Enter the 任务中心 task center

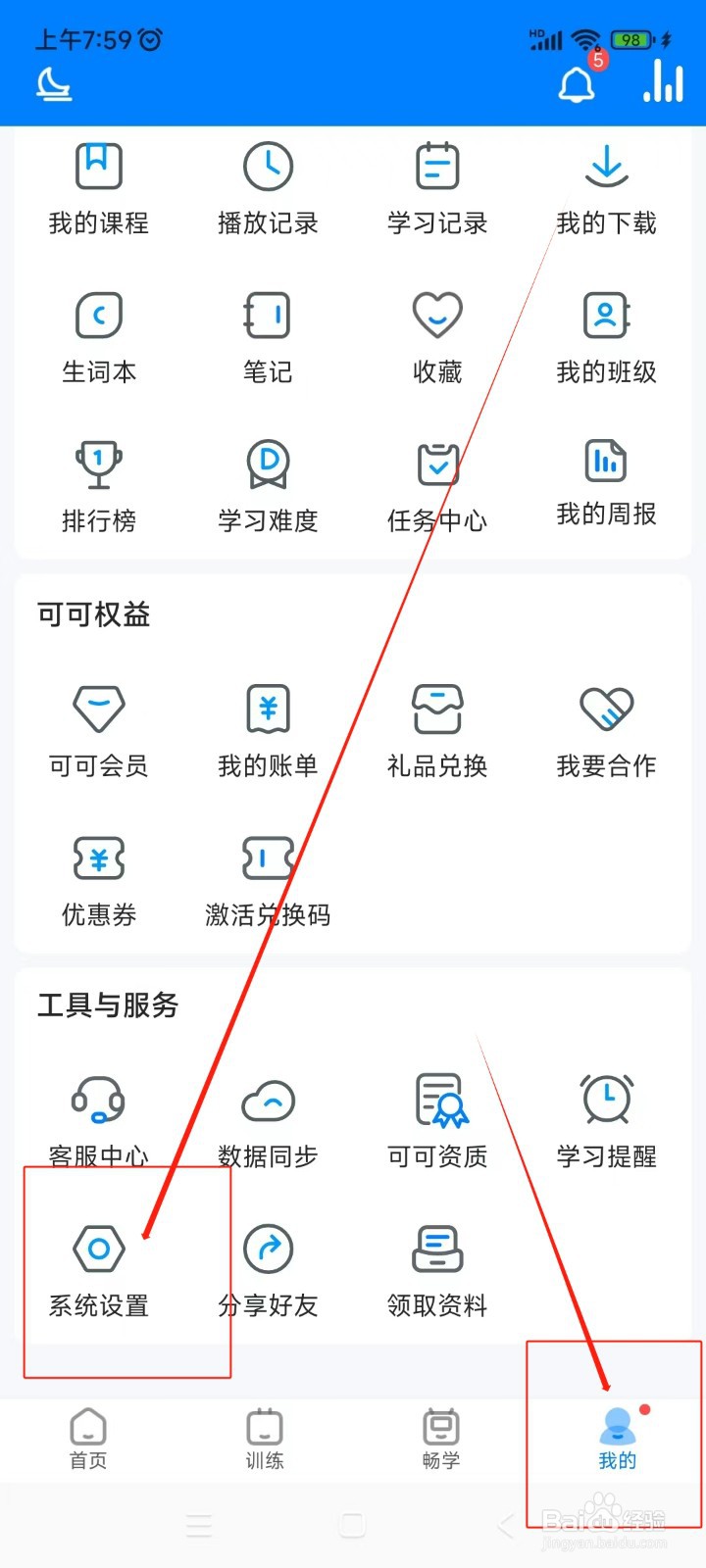pyautogui.click(x=436, y=483)
